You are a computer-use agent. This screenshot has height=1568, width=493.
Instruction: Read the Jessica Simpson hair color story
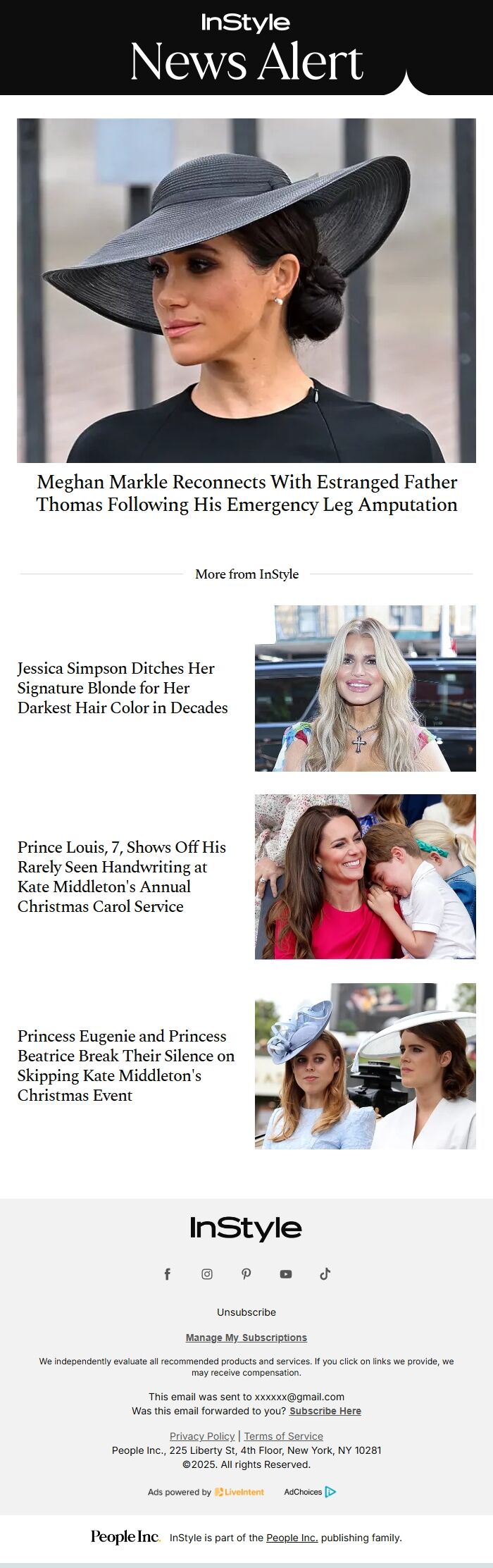pyautogui.click(x=123, y=688)
